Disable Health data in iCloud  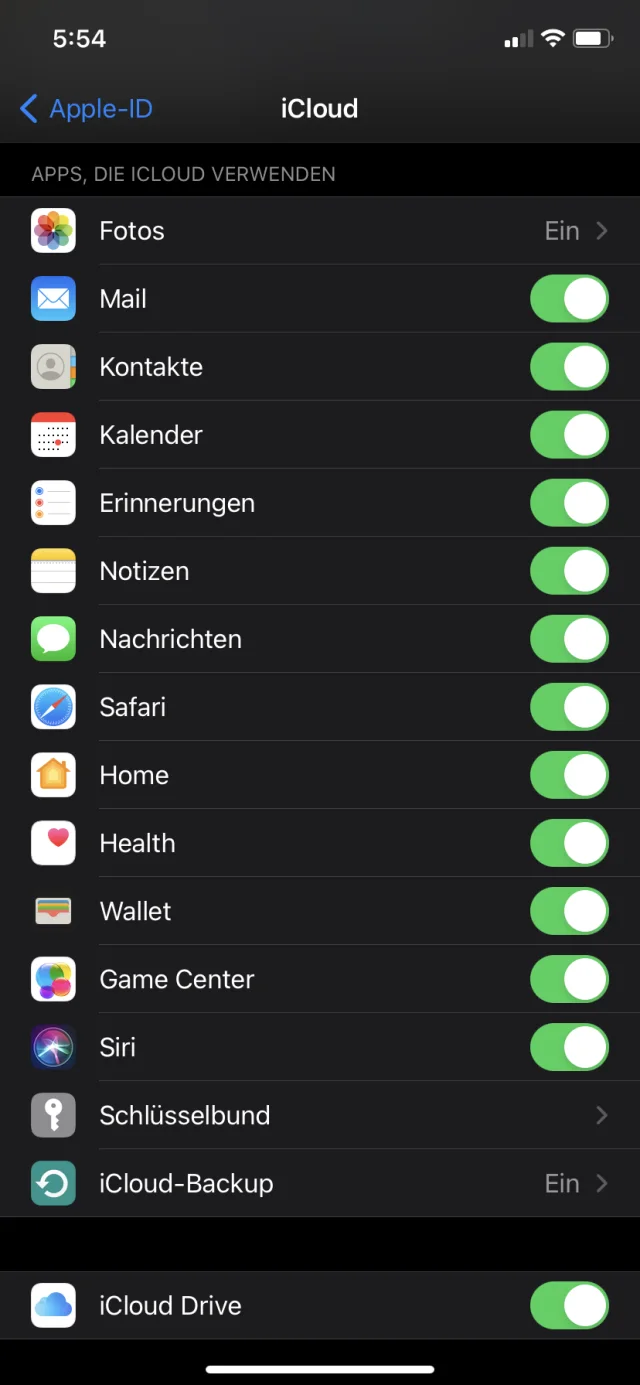(x=568, y=843)
